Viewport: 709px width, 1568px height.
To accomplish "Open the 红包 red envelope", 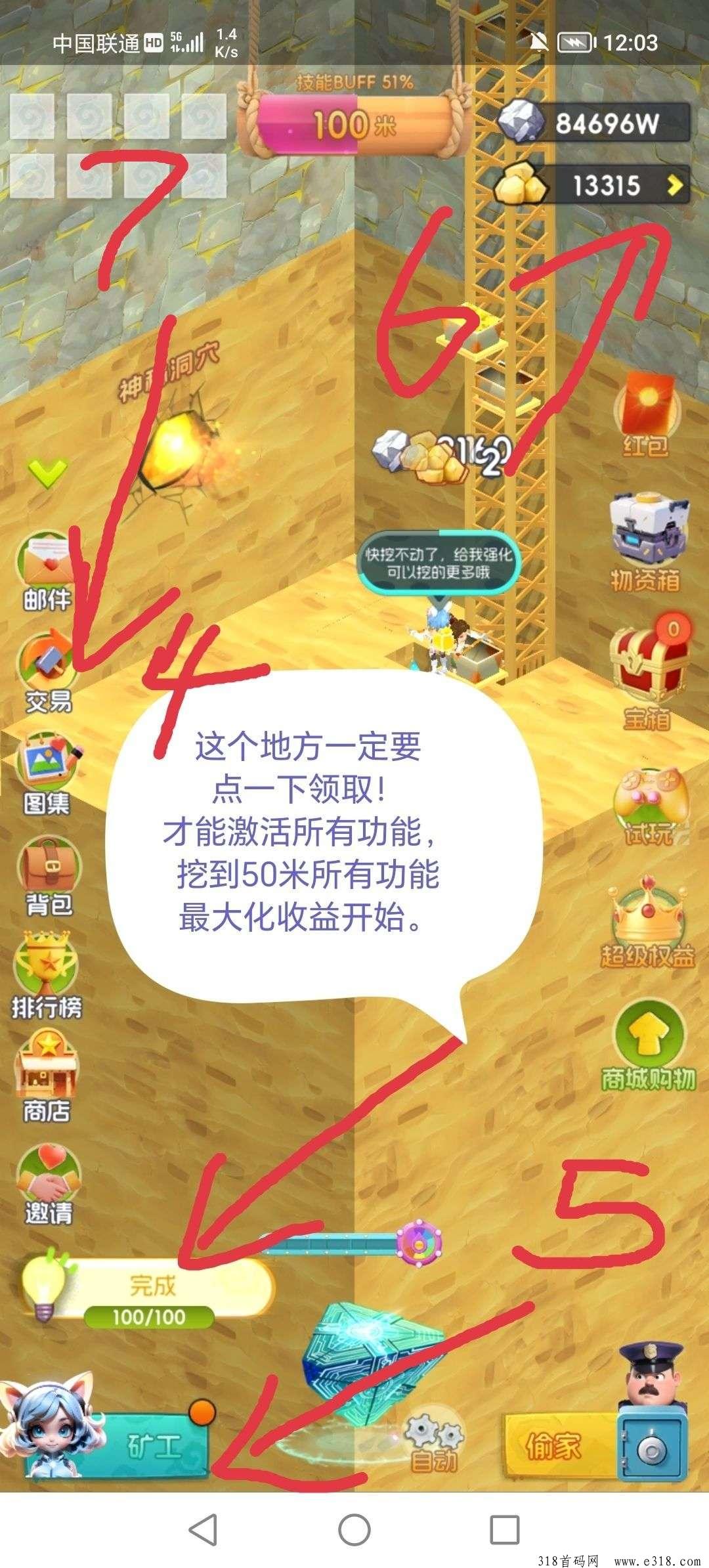I will click(647, 414).
